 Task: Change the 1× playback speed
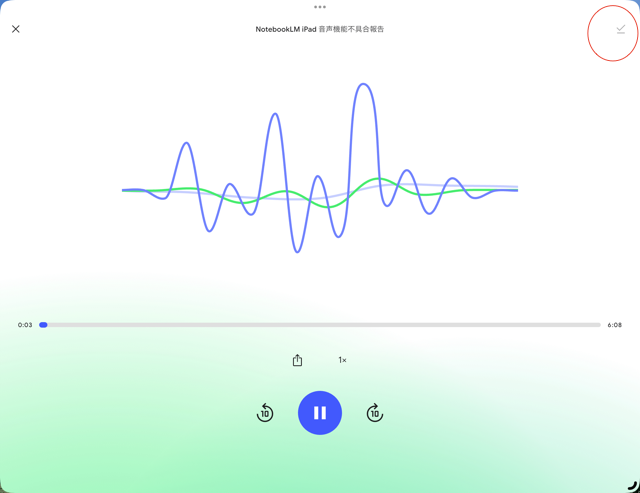click(x=342, y=360)
